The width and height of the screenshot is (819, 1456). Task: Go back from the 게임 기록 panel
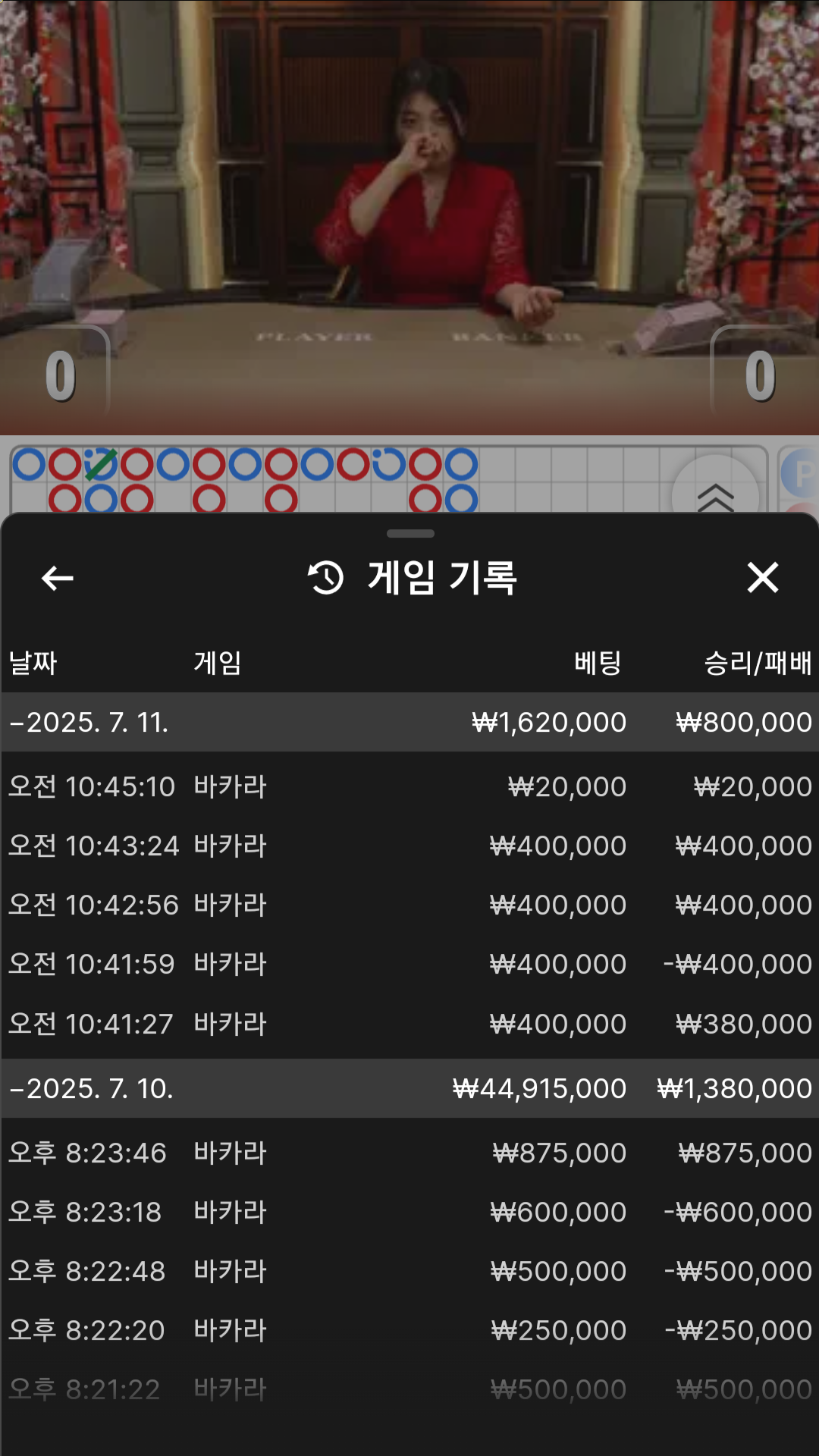pos(57,578)
